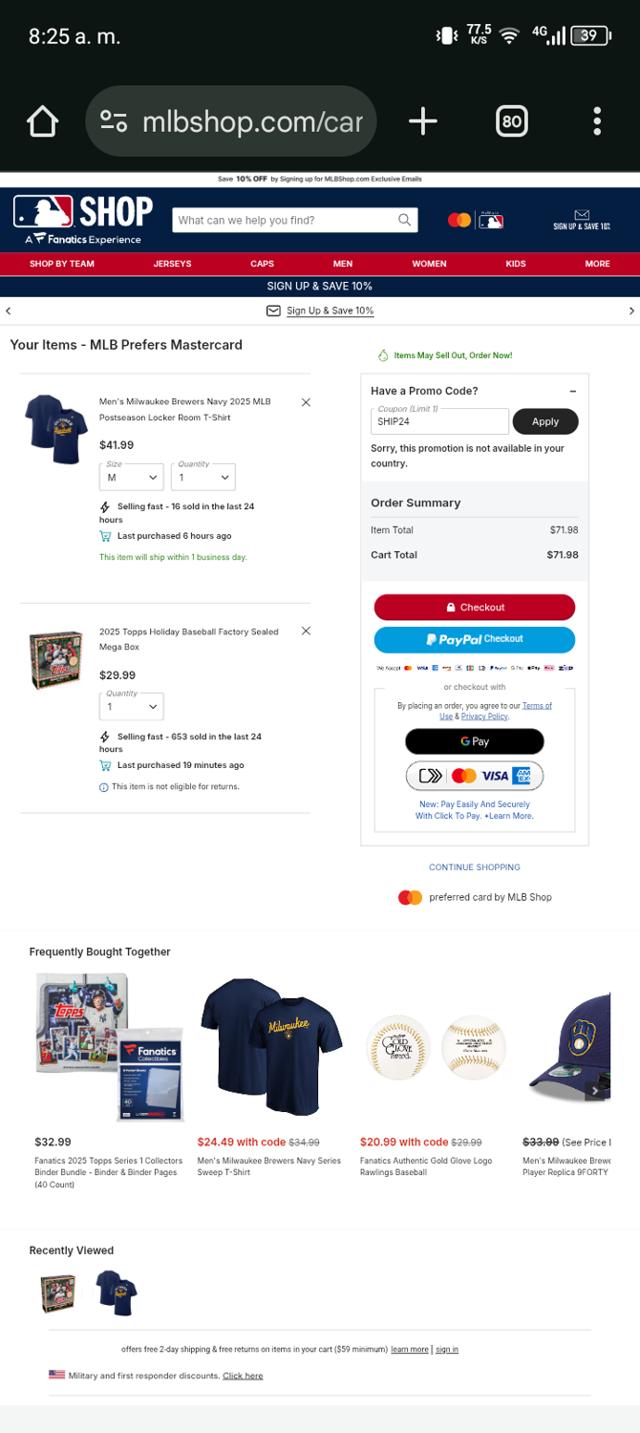The height and width of the screenshot is (1433, 640).
Task: Open the More menu in category bar
Action: click(597, 264)
